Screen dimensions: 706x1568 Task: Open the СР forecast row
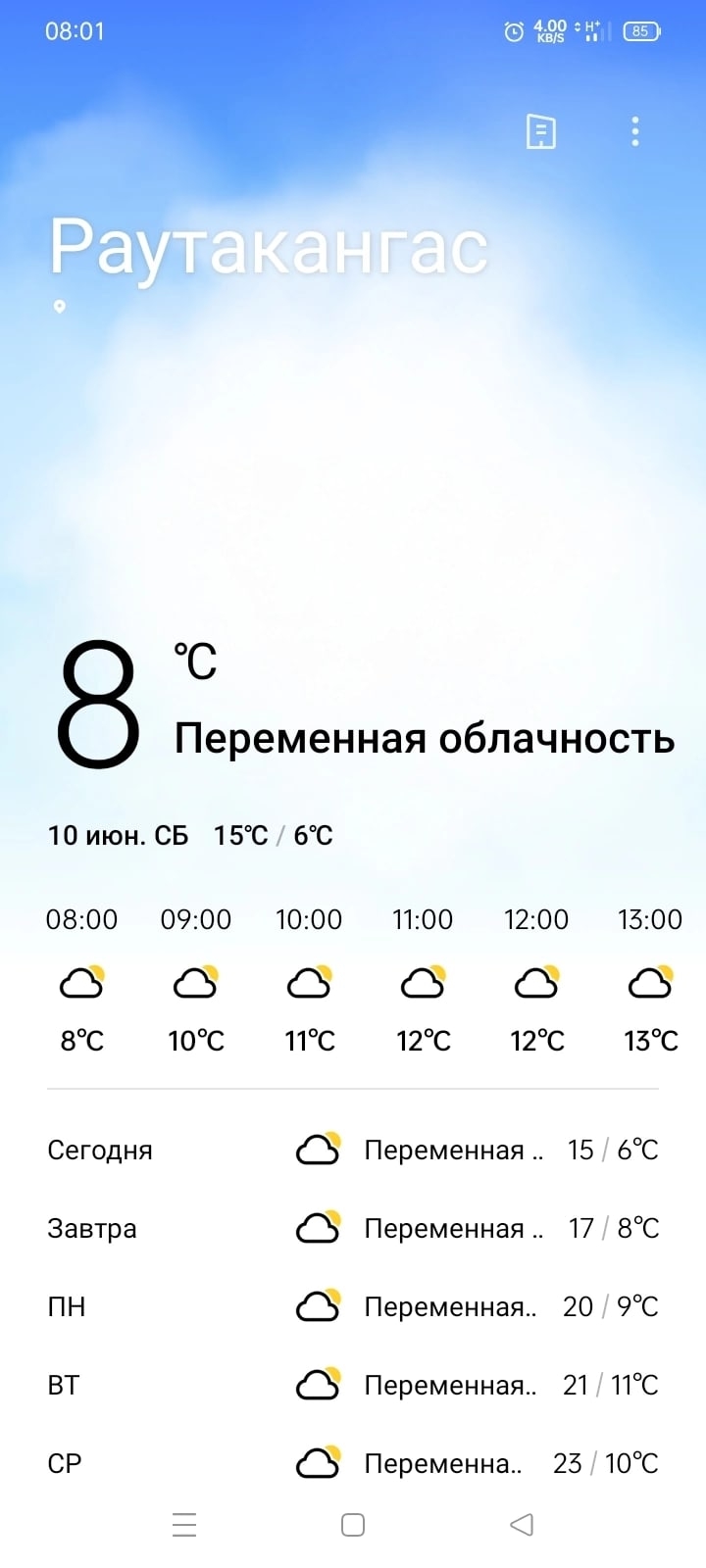tap(353, 1463)
